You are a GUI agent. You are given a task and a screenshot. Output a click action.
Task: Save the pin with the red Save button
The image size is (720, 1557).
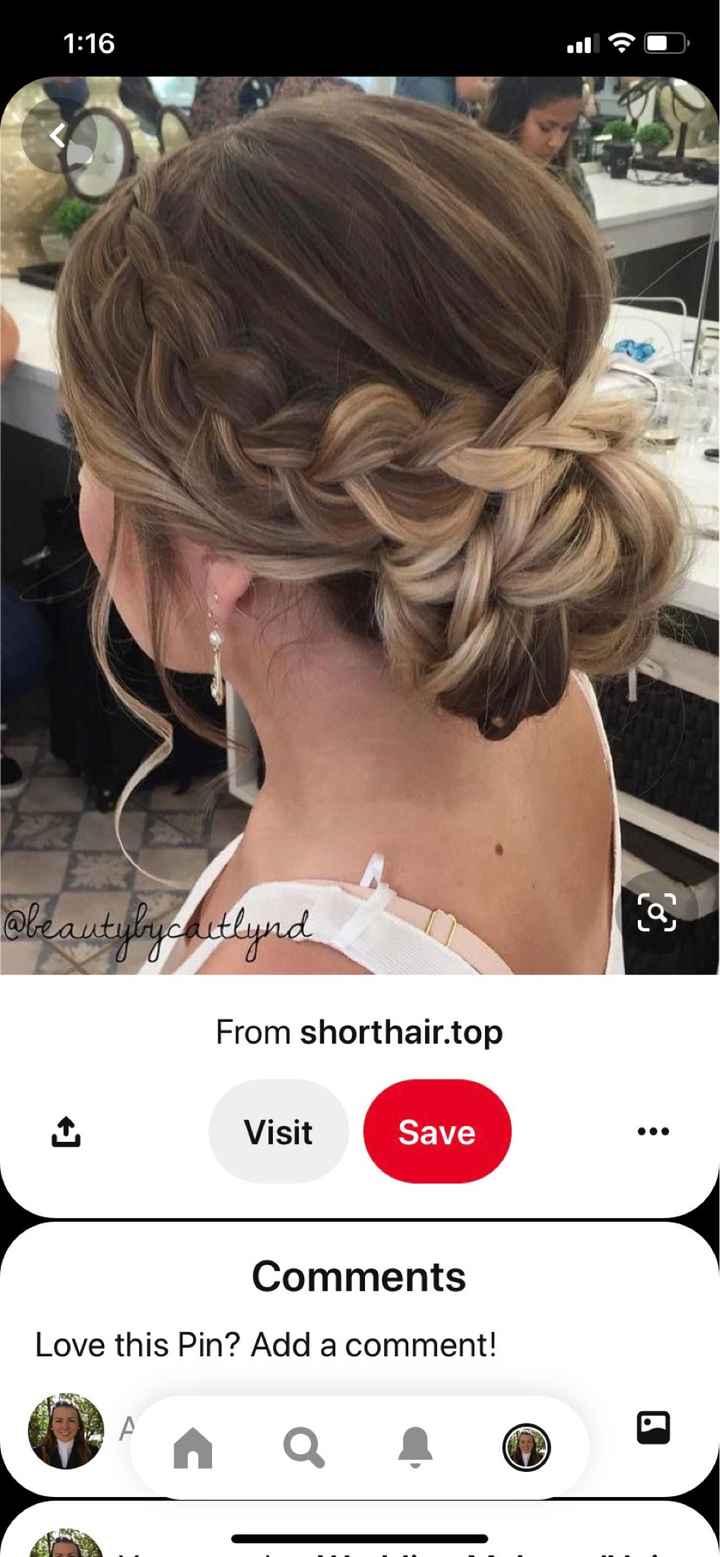pyautogui.click(x=437, y=1131)
